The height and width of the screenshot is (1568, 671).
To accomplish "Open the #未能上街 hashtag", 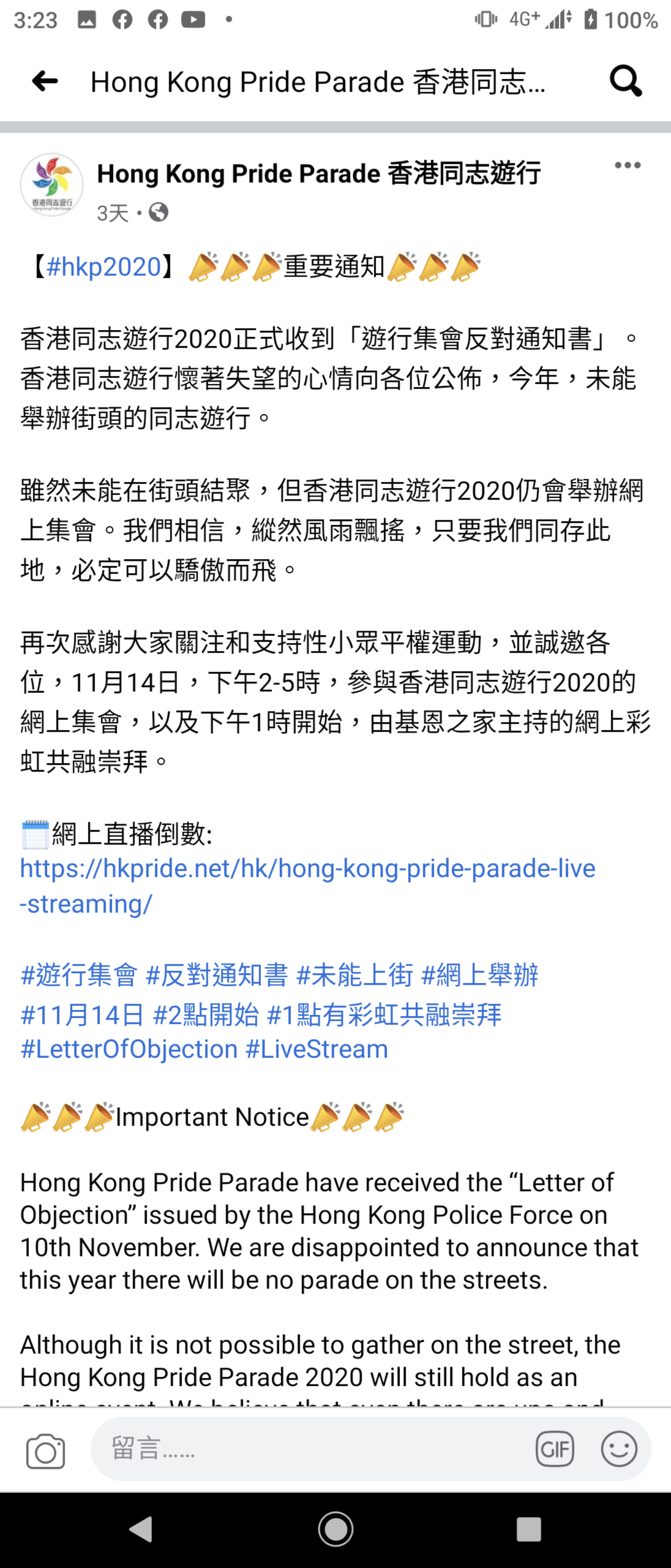I will click(x=355, y=975).
